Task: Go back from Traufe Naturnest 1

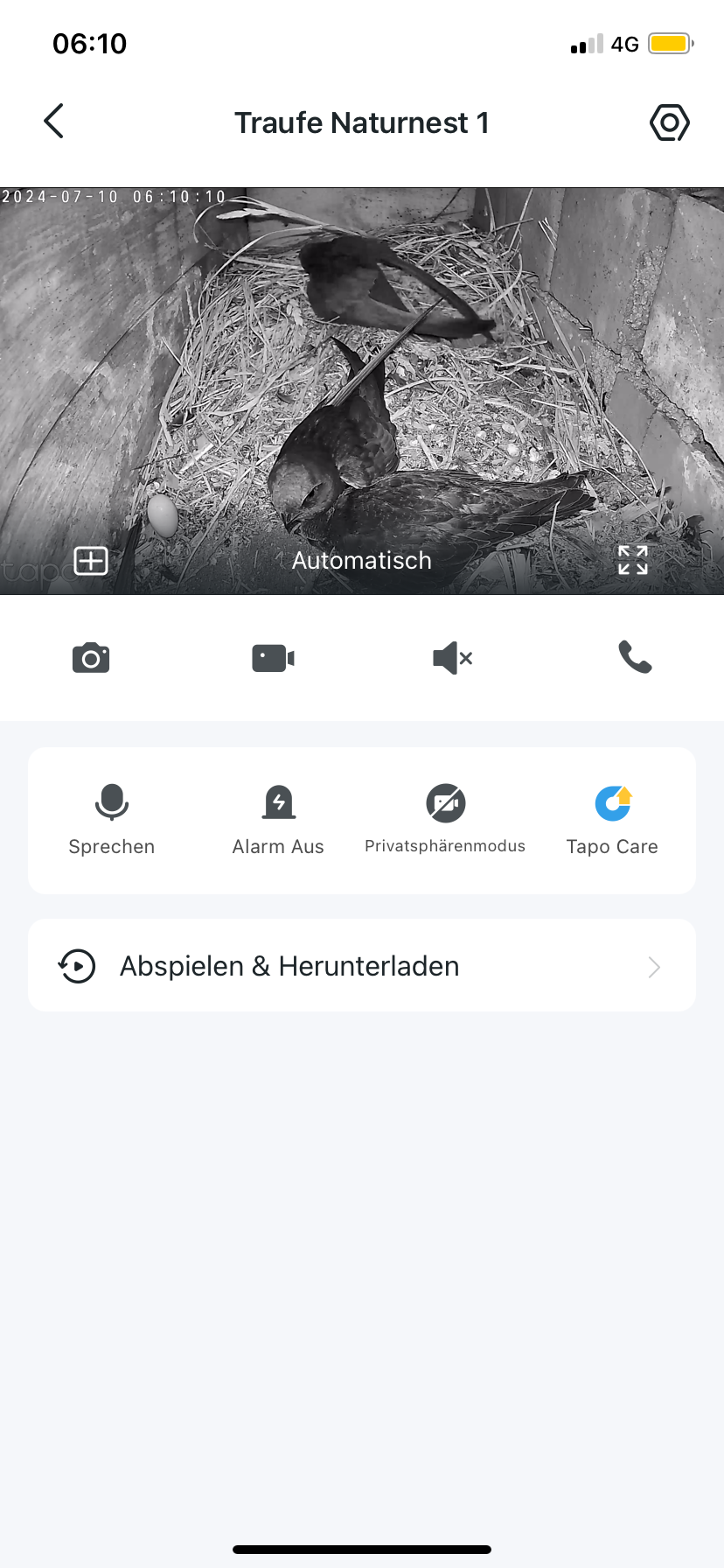Action: [x=54, y=122]
